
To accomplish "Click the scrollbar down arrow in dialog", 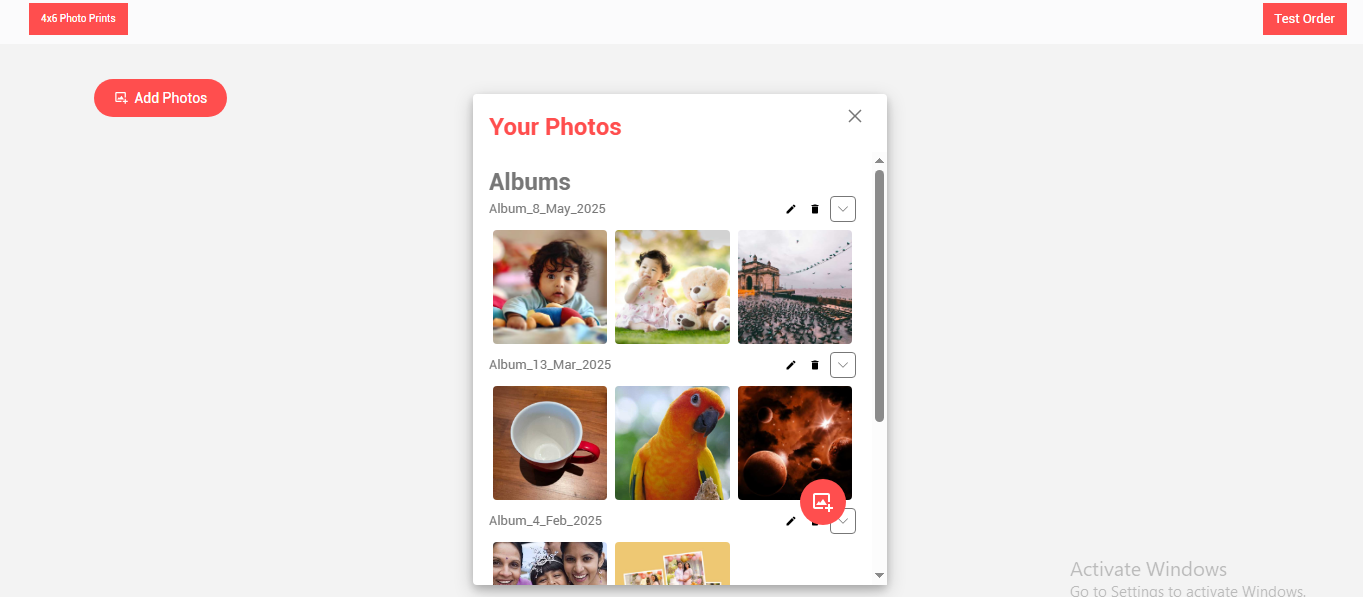I will point(880,575).
